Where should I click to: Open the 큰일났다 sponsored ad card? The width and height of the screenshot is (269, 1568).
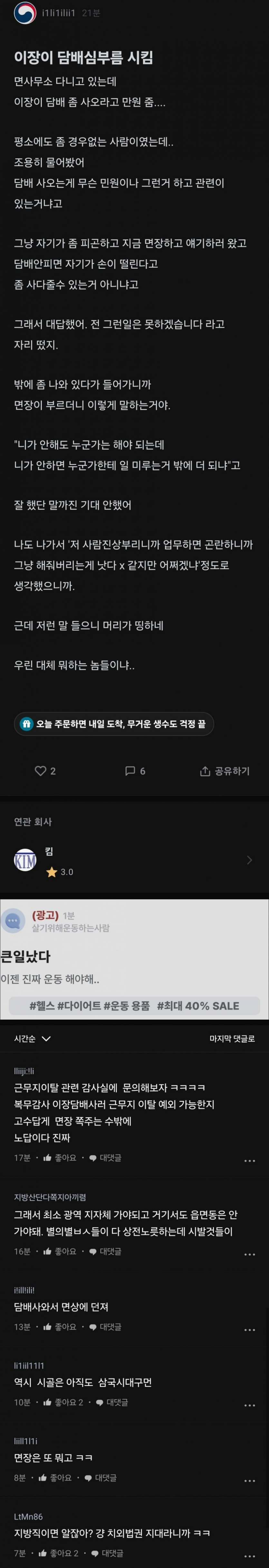point(134,959)
